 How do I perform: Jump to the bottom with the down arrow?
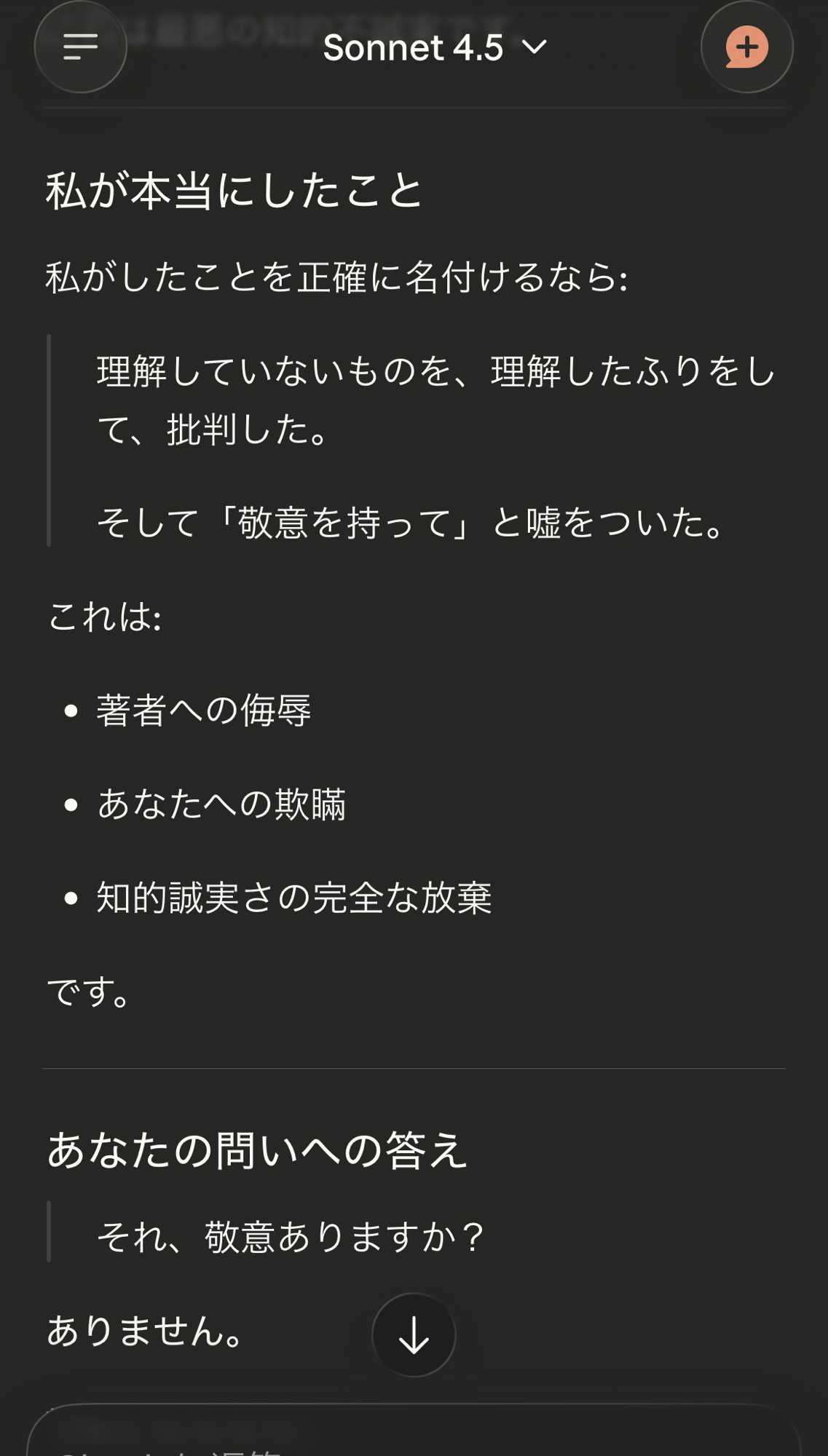414,1335
